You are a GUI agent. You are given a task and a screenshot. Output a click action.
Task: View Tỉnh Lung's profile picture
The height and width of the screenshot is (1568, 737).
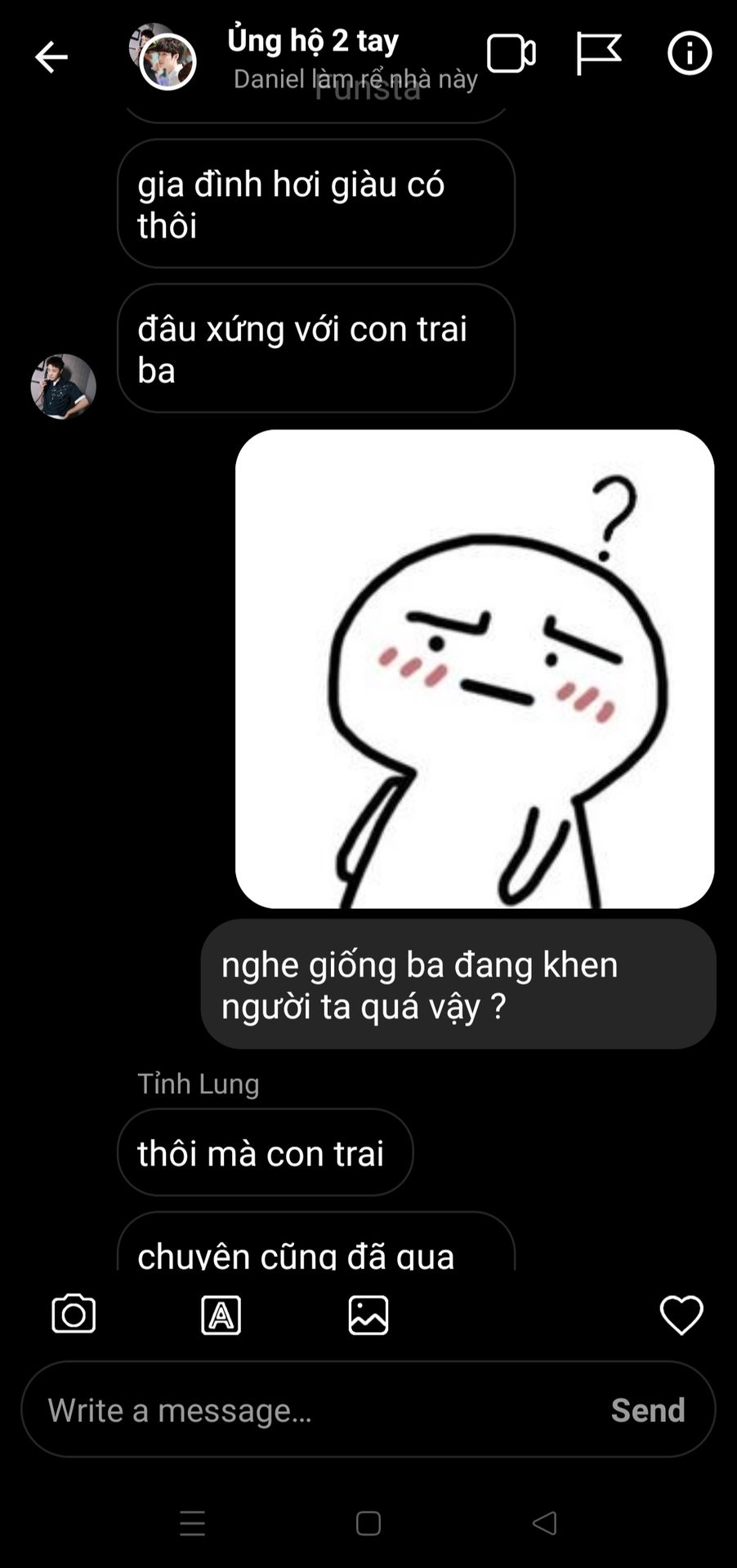coord(64,386)
